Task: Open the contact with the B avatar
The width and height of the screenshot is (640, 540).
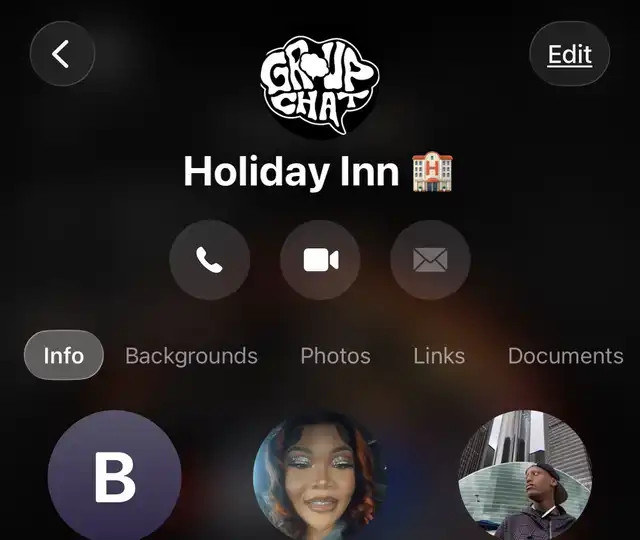Action: (x=115, y=476)
